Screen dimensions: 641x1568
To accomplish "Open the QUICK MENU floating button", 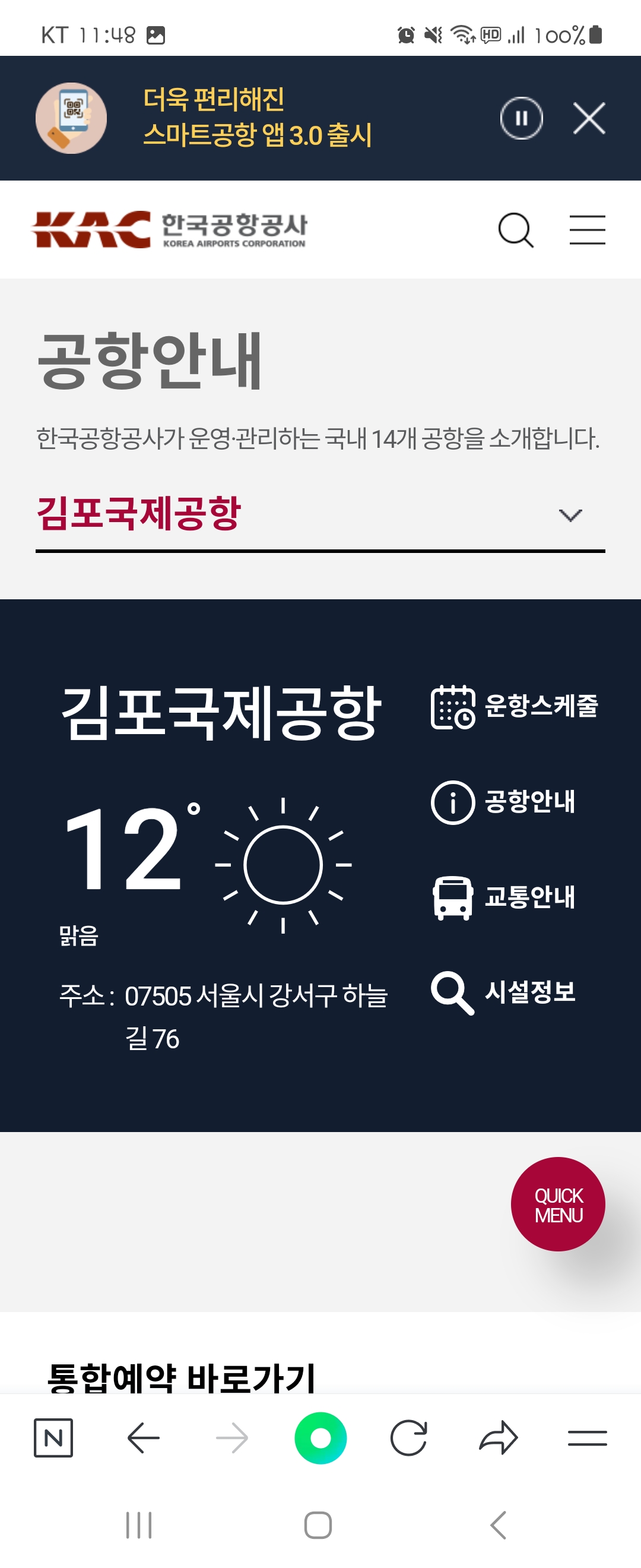I will 558,1205.
